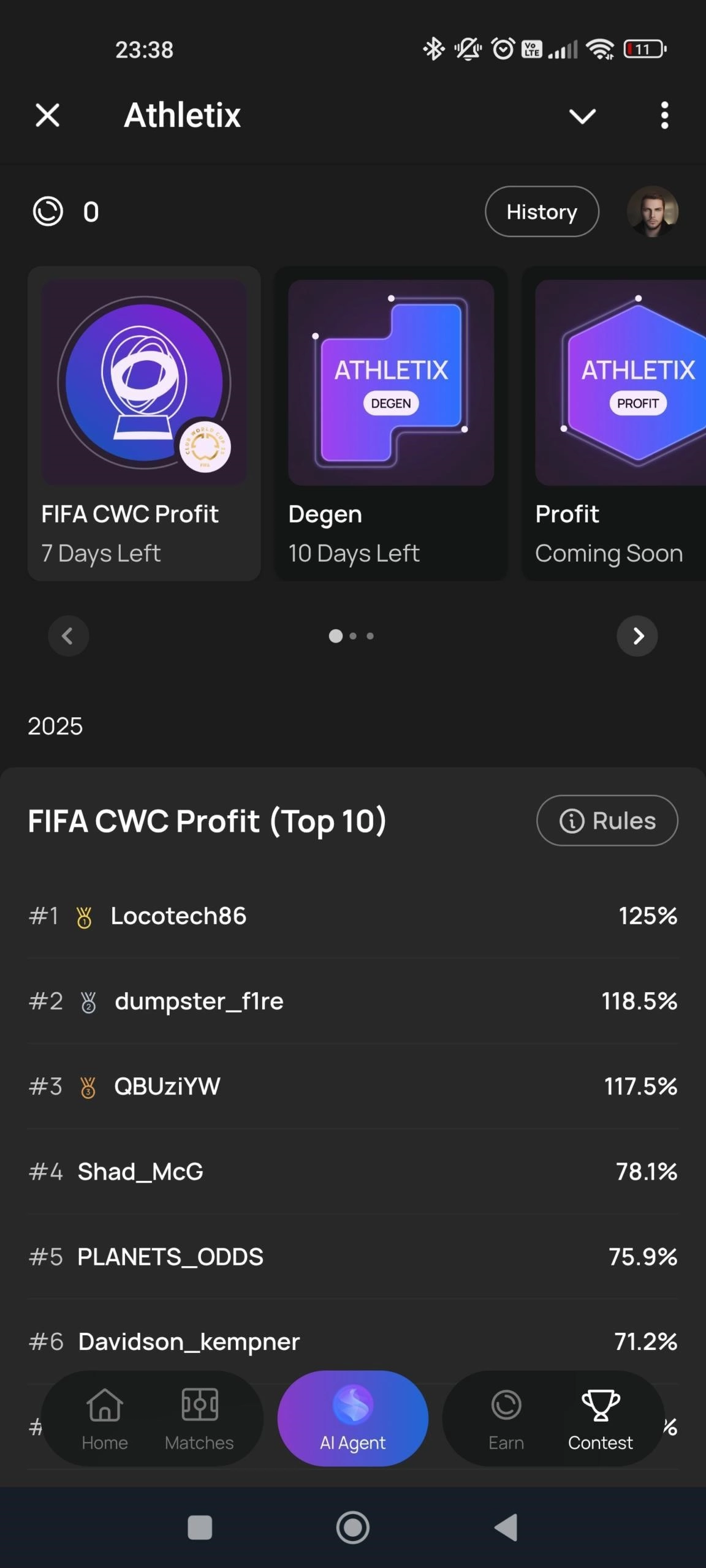Switch to the Earn tab
706x1568 pixels.
pos(506,1419)
